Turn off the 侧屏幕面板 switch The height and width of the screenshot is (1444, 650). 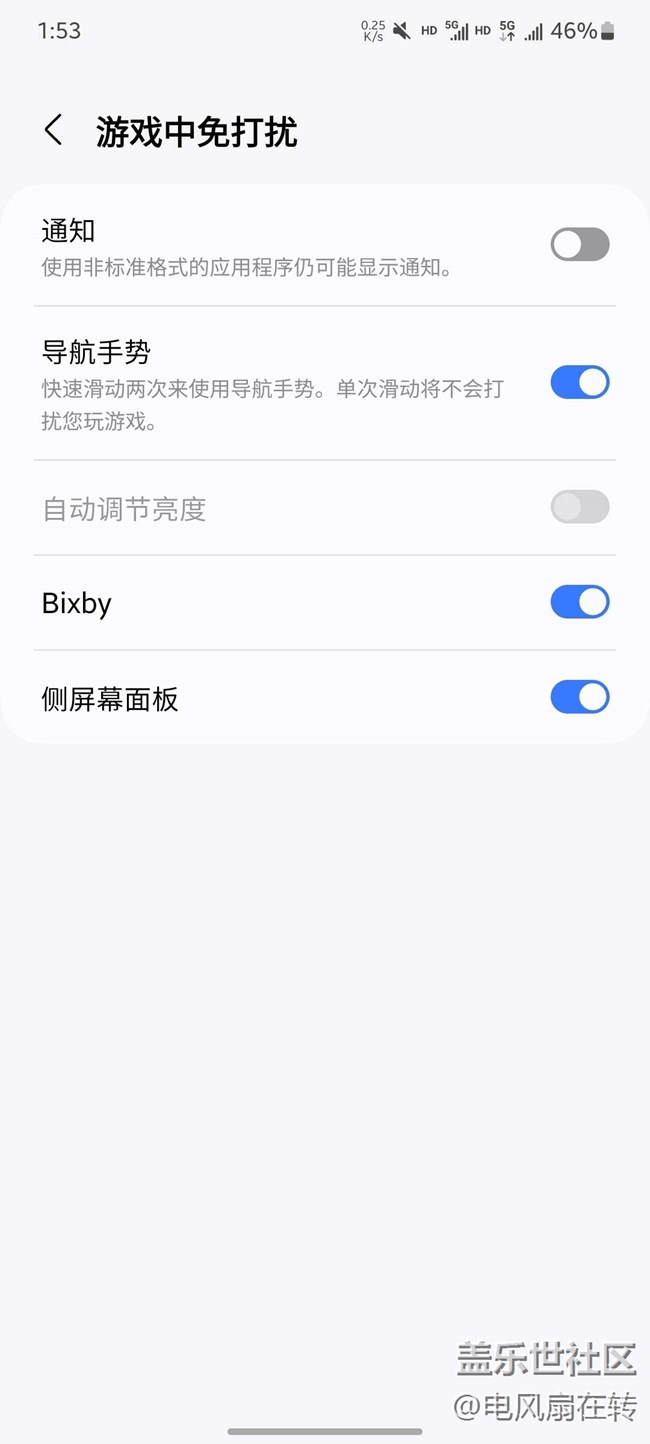(580, 697)
